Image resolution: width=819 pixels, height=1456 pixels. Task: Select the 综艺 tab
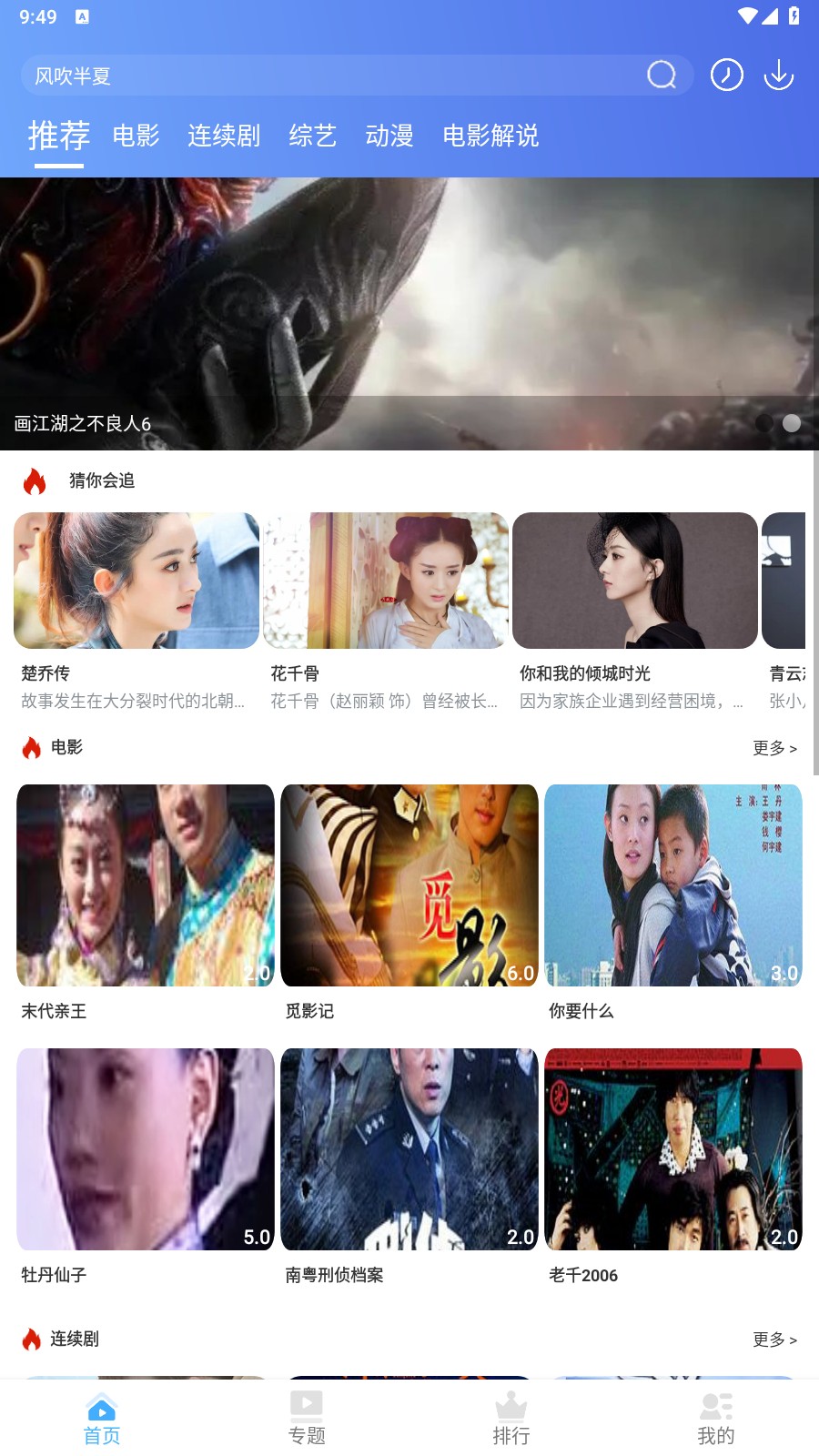point(312,136)
